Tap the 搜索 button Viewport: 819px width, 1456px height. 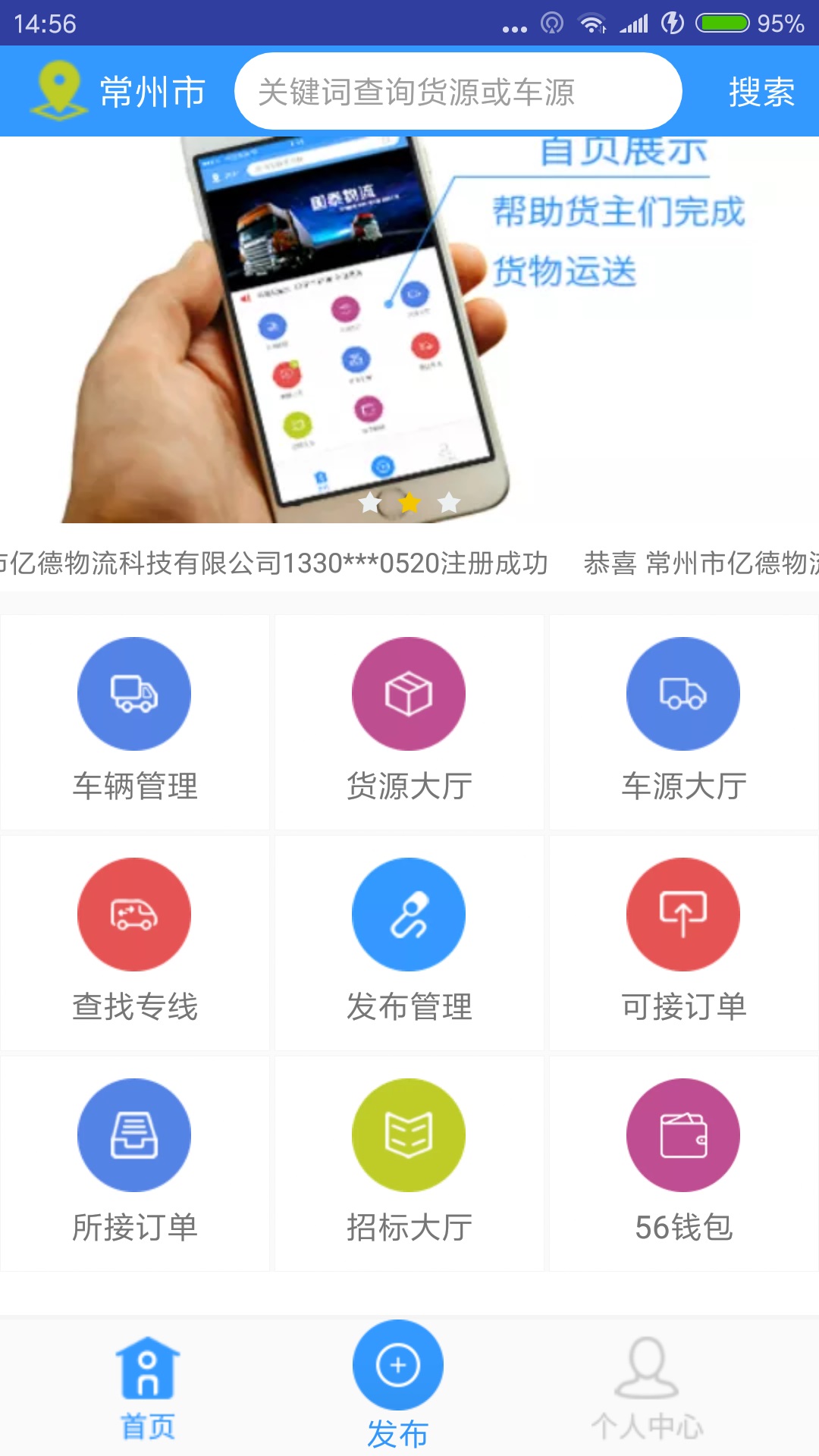click(761, 92)
